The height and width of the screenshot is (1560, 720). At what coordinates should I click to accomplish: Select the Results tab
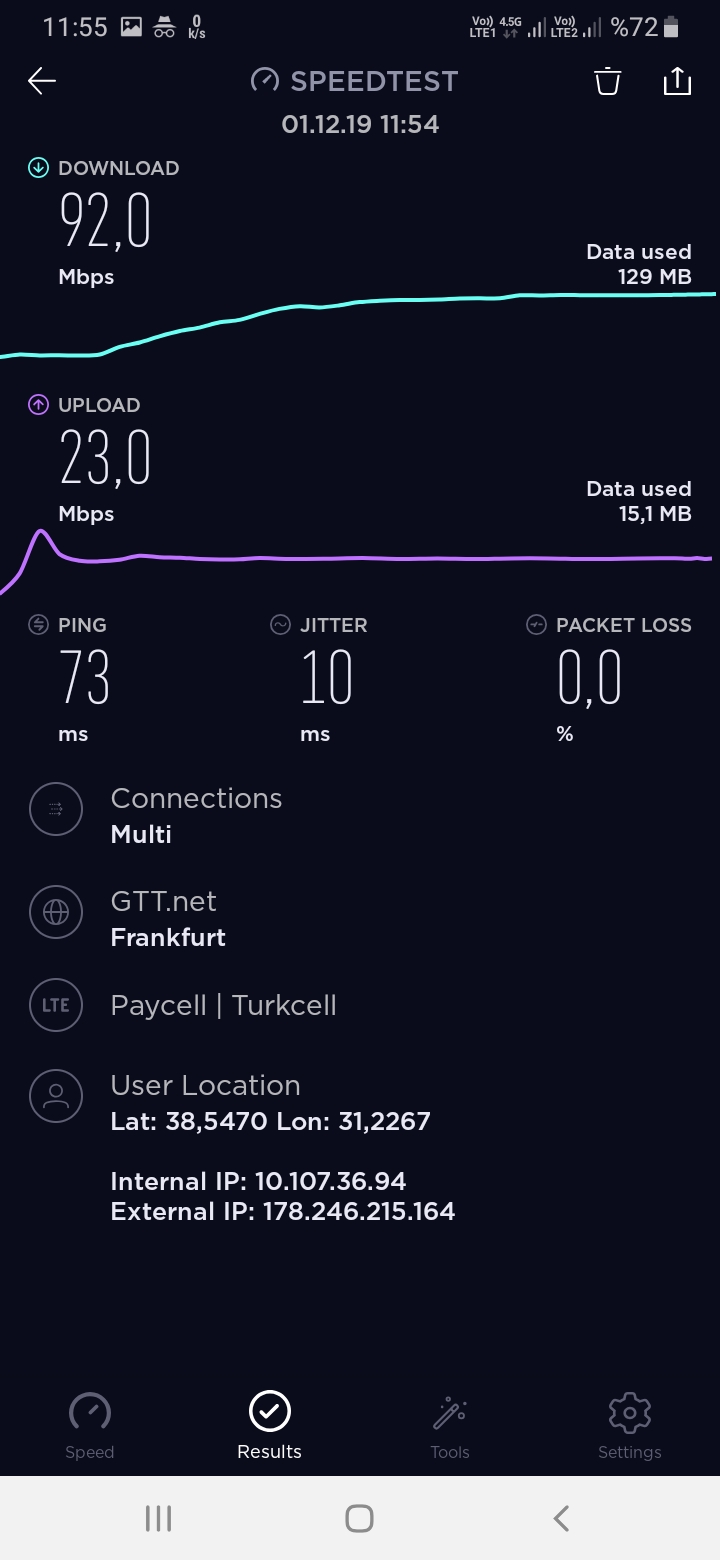click(x=269, y=1426)
